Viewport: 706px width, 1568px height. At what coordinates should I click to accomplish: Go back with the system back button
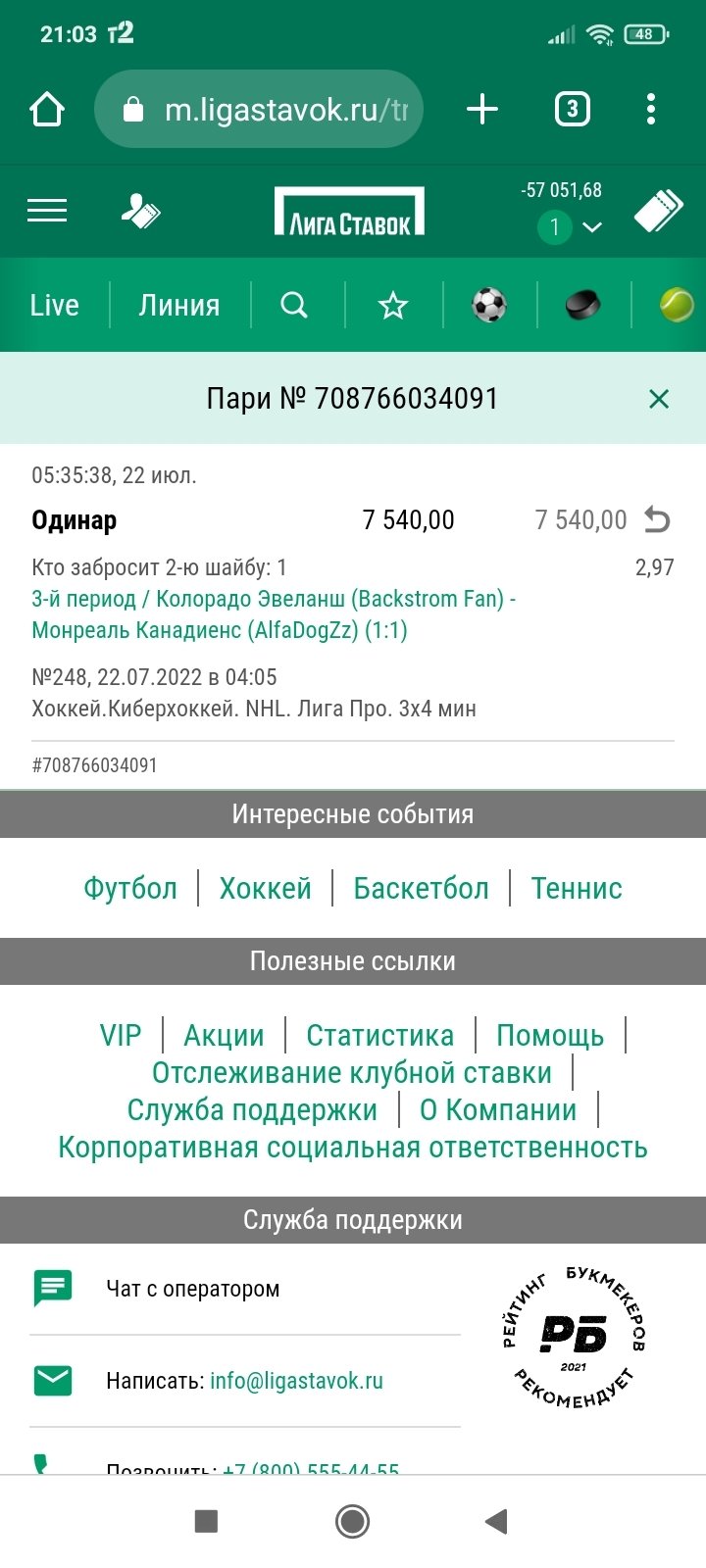tap(497, 1521)
